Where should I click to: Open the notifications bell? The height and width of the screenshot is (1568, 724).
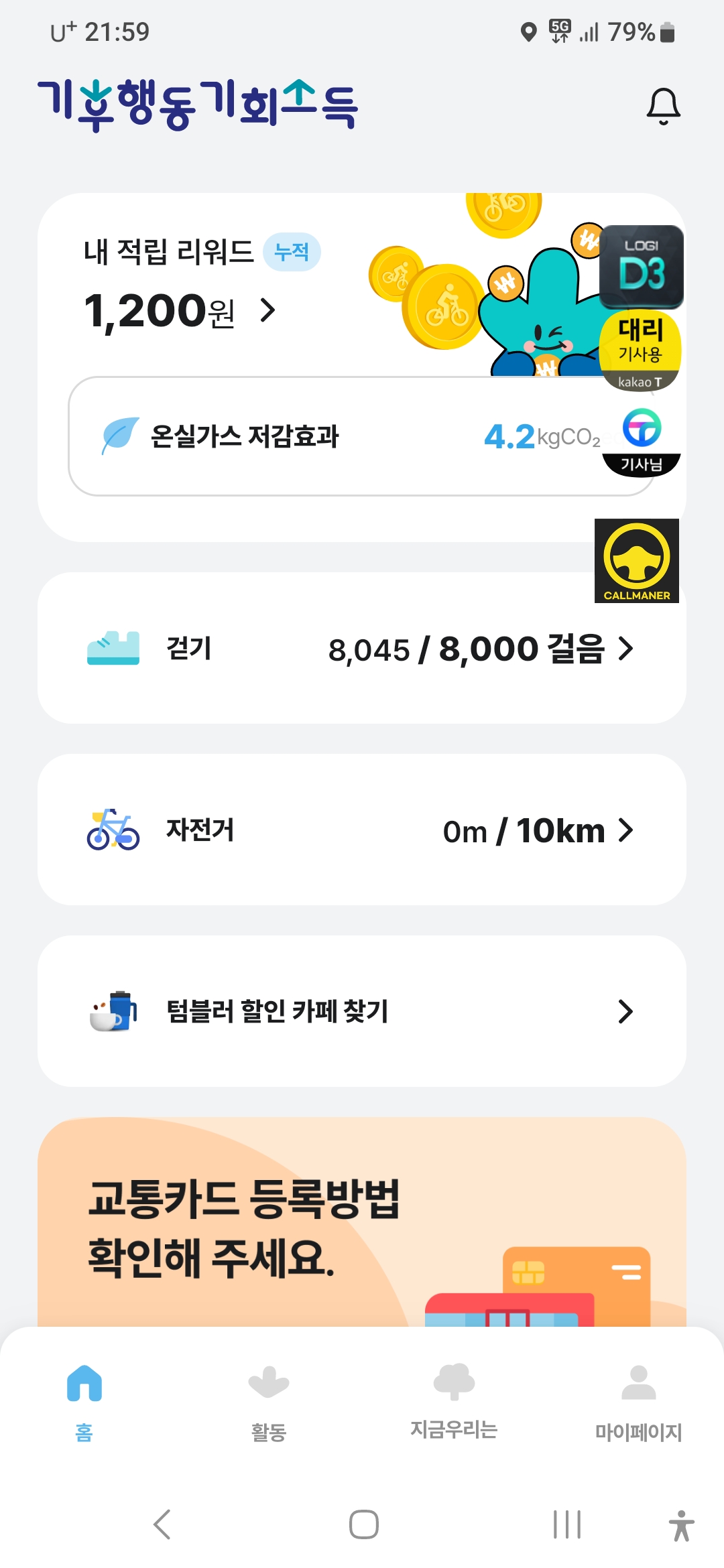click(663, 106)
